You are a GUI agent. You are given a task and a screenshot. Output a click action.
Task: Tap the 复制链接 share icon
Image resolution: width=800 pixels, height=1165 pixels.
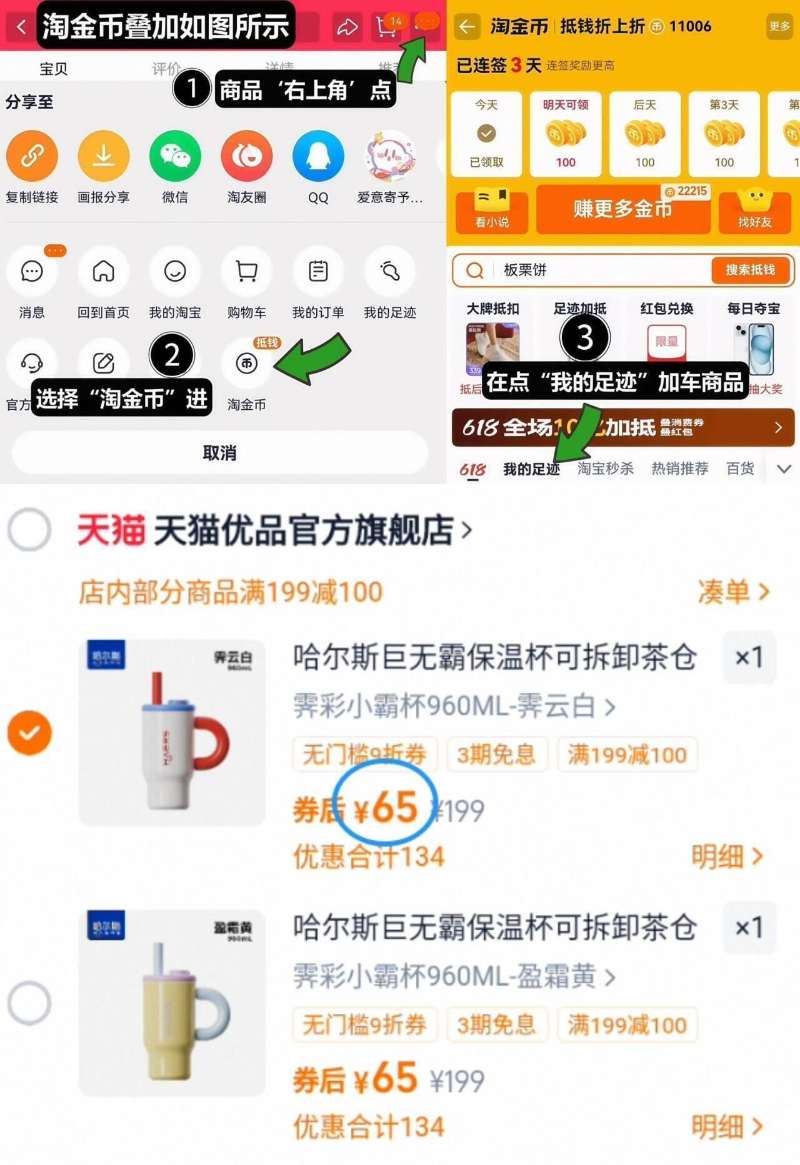point(32,158)
